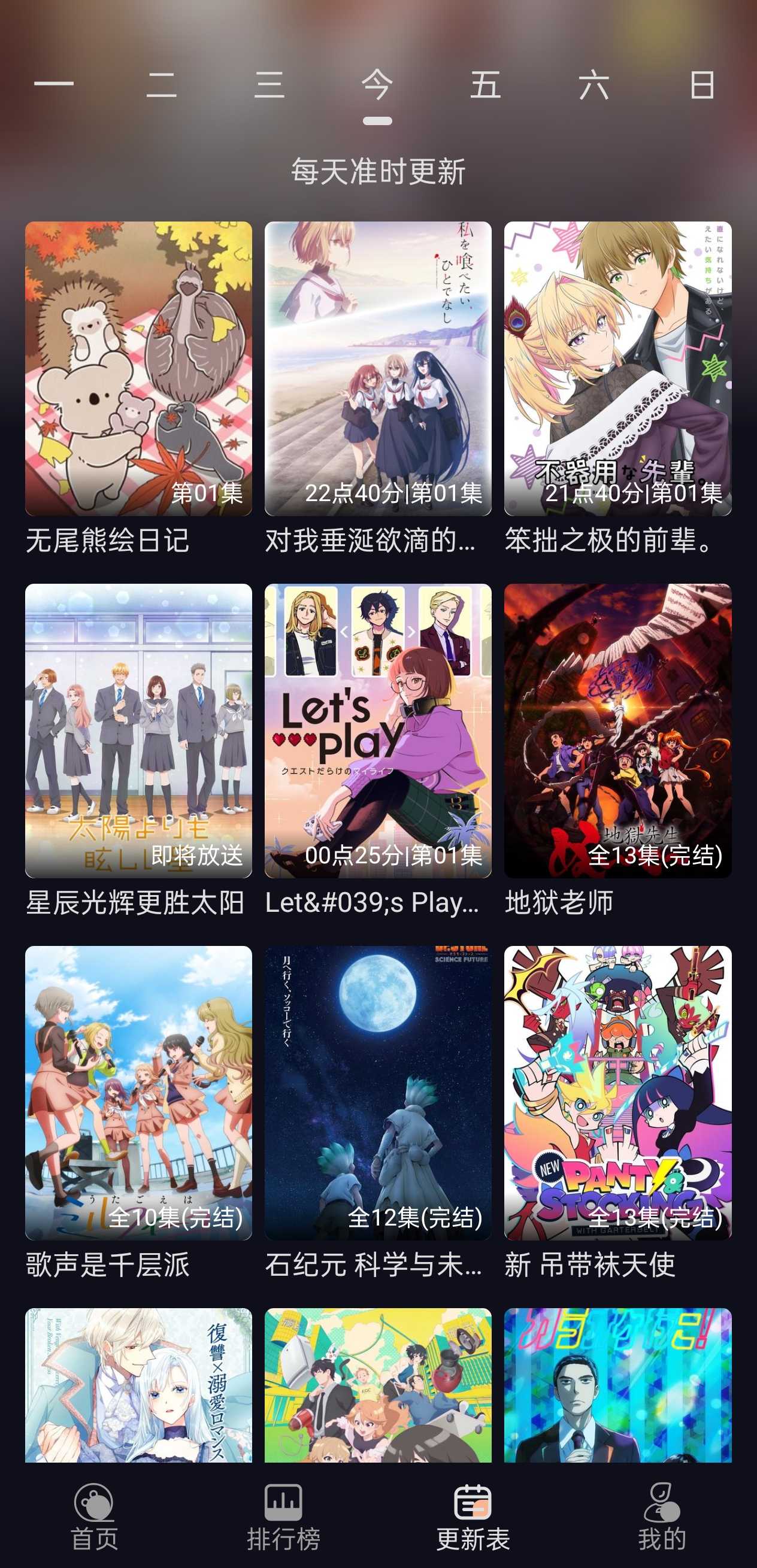Open the 排行榜 rankings tab

tap(283, 1516)
